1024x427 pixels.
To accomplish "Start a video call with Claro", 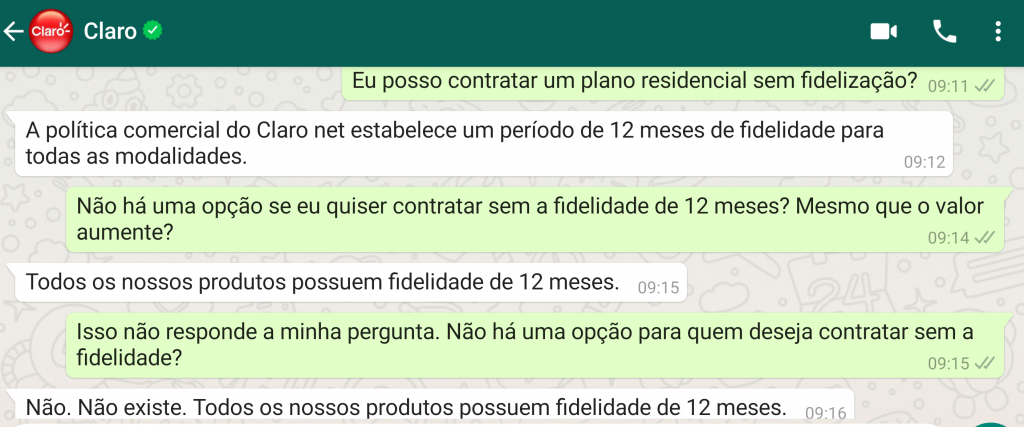I will (883, 32).
